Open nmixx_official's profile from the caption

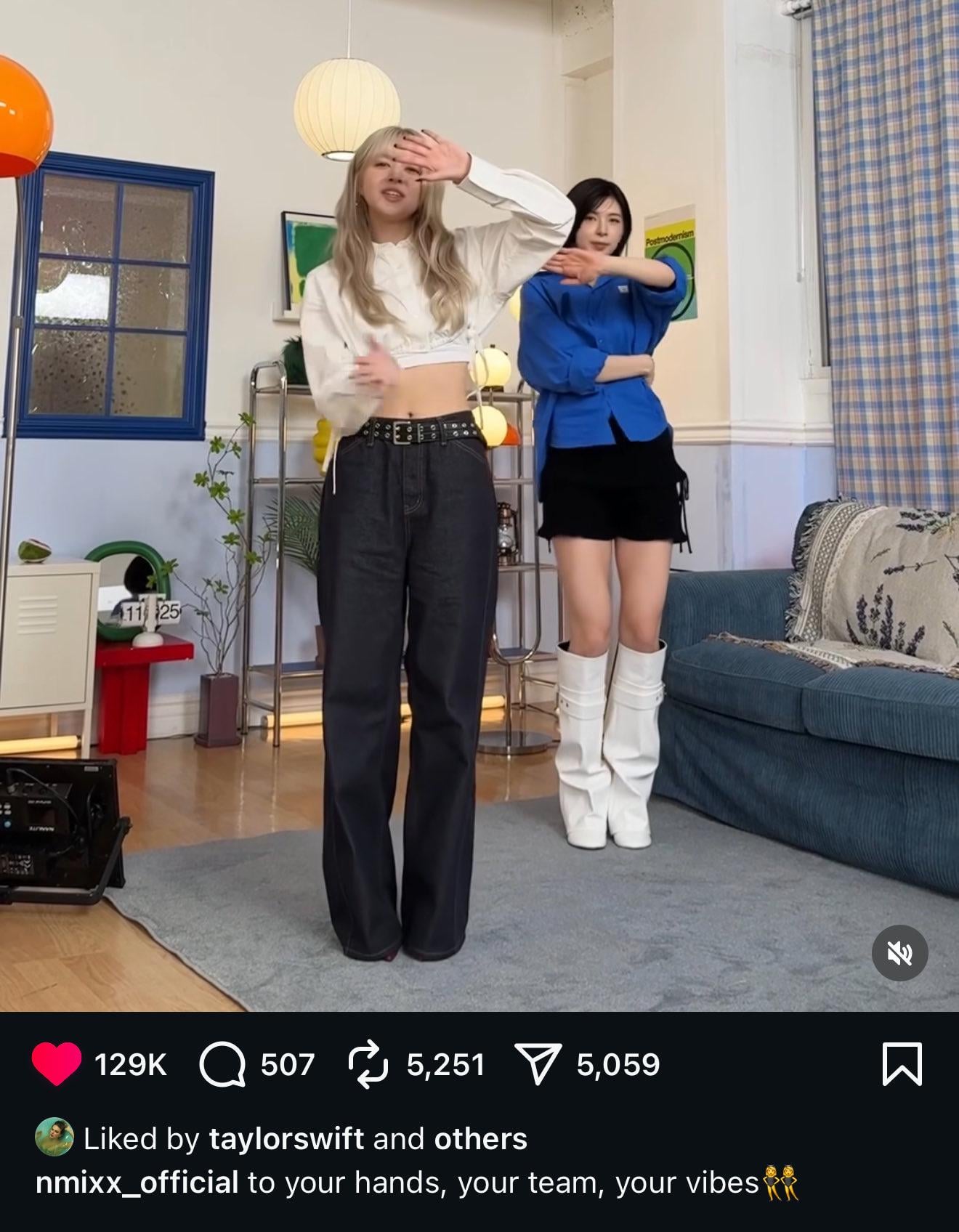(137, 1183)
